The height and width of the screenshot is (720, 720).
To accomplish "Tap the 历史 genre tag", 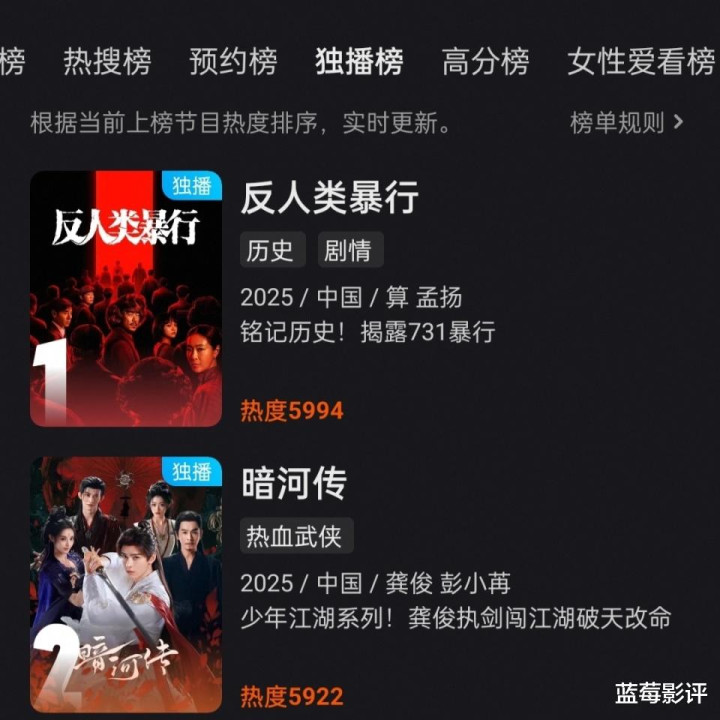I will pos(272,250).
